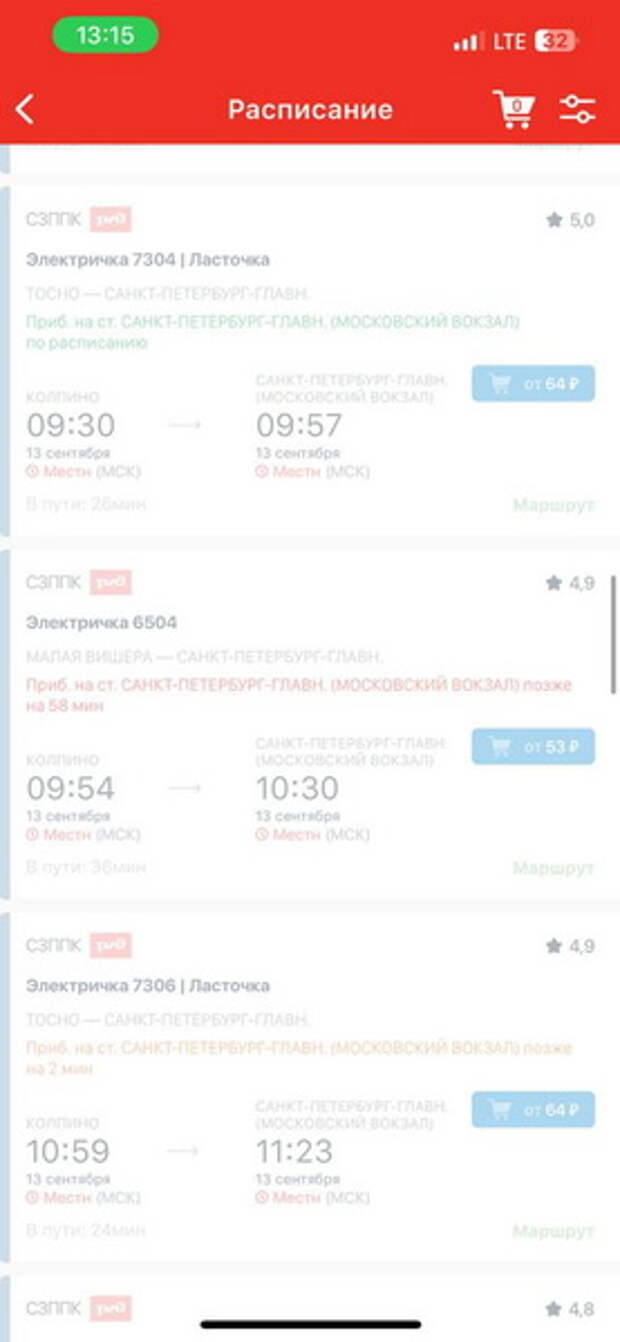Open the Электричка 7306 Ласточка card
Screen dimensions: 620x1342
148,986
